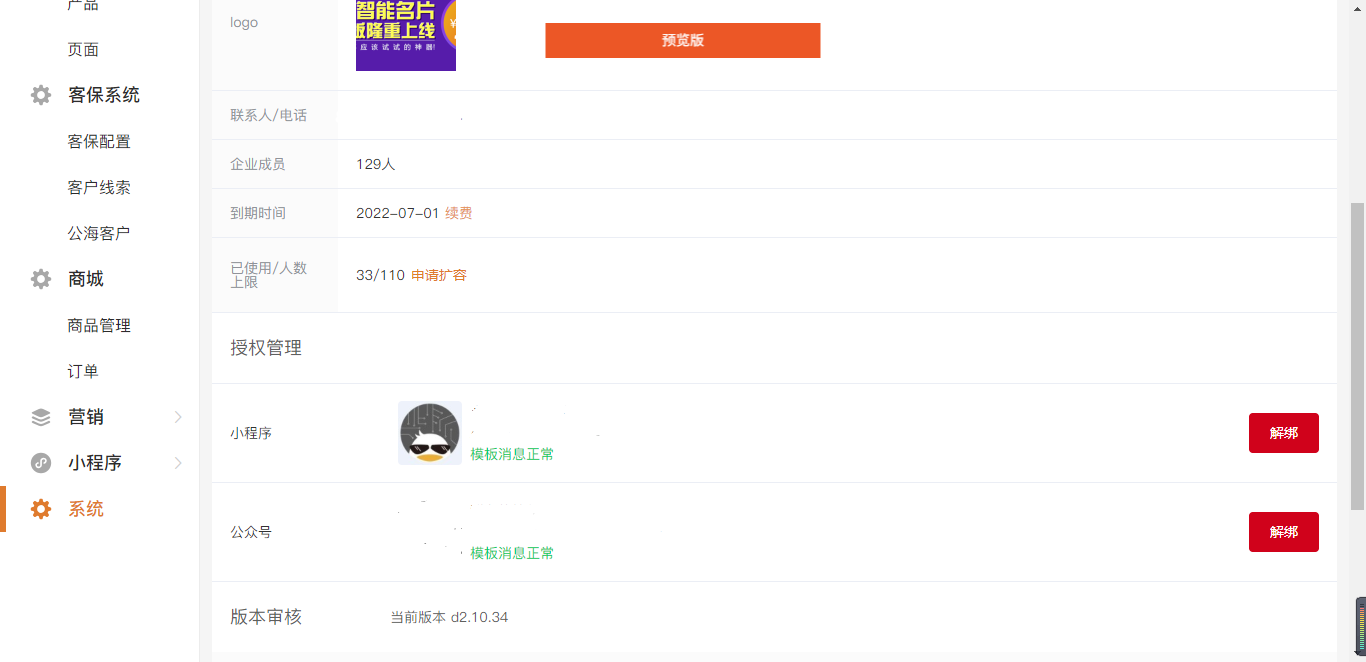
Task: Open the 页面 menu item
Action: point(83,50)
